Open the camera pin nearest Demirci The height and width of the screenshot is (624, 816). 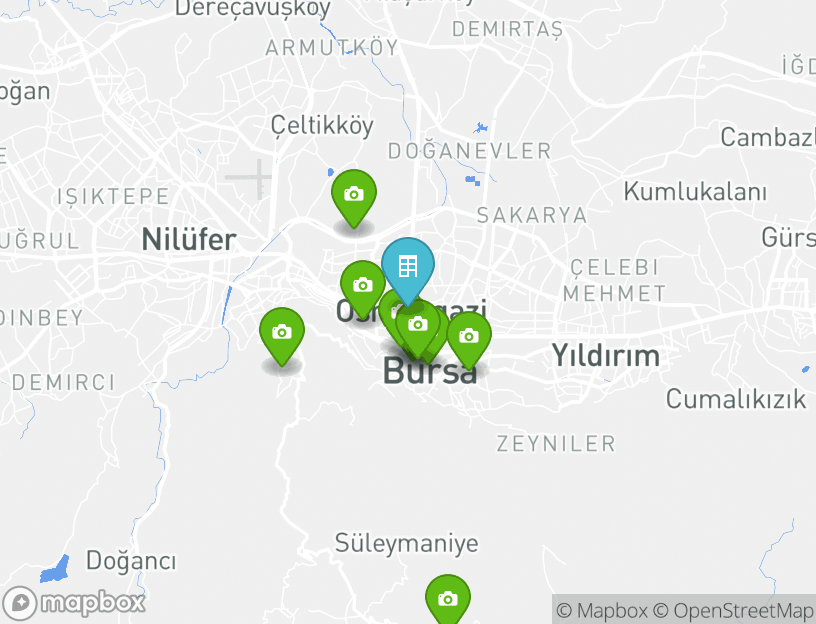pos(282,332)
